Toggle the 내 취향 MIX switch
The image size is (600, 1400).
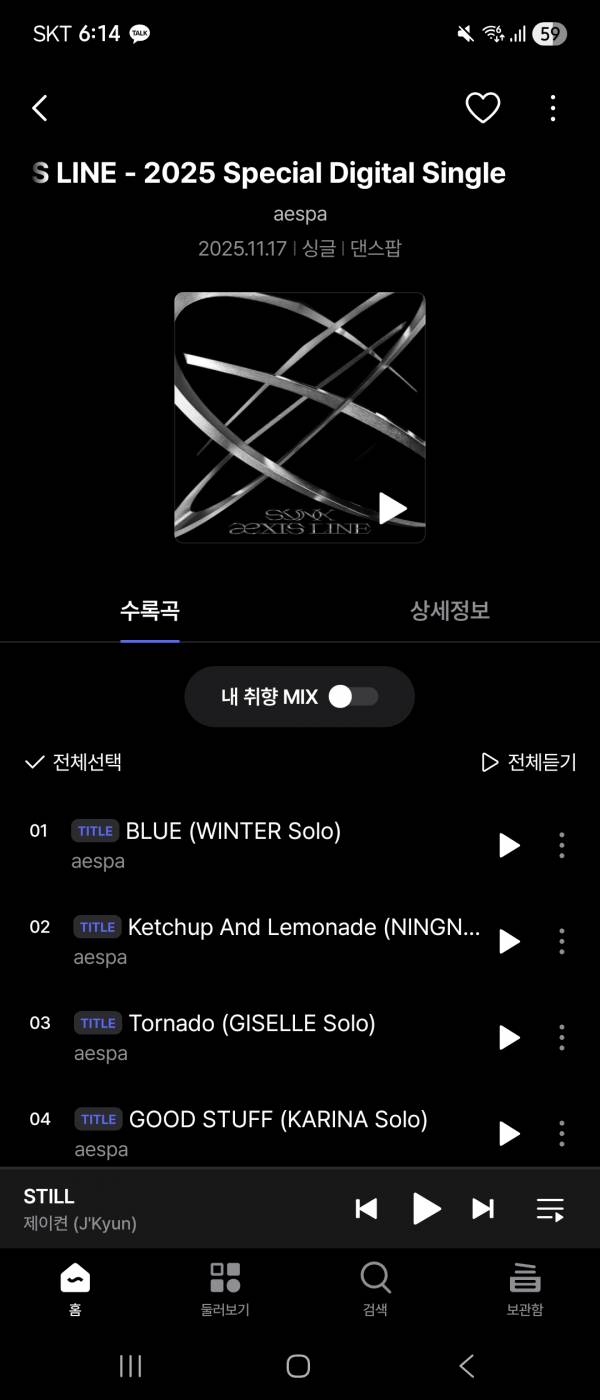click(x=353, y=697)
